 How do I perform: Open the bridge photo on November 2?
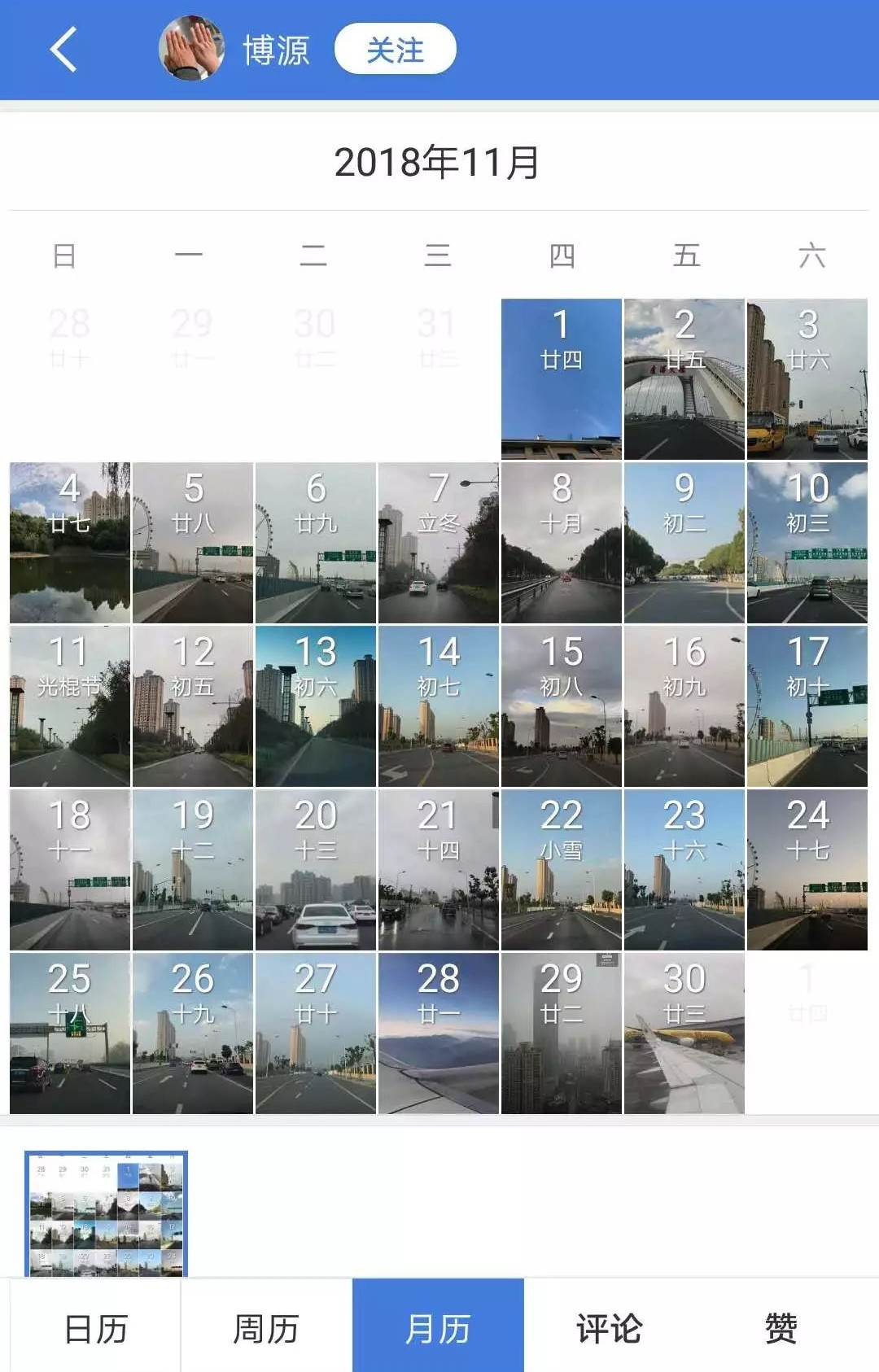684,379
